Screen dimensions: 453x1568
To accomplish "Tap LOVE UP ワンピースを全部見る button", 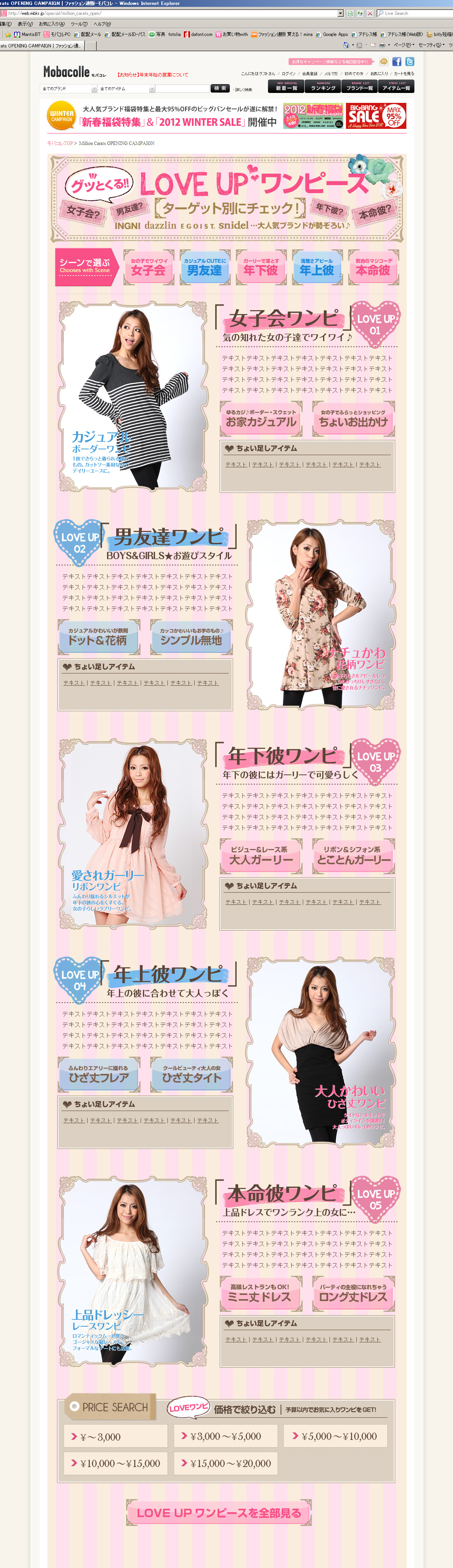I will point(219,1513).
